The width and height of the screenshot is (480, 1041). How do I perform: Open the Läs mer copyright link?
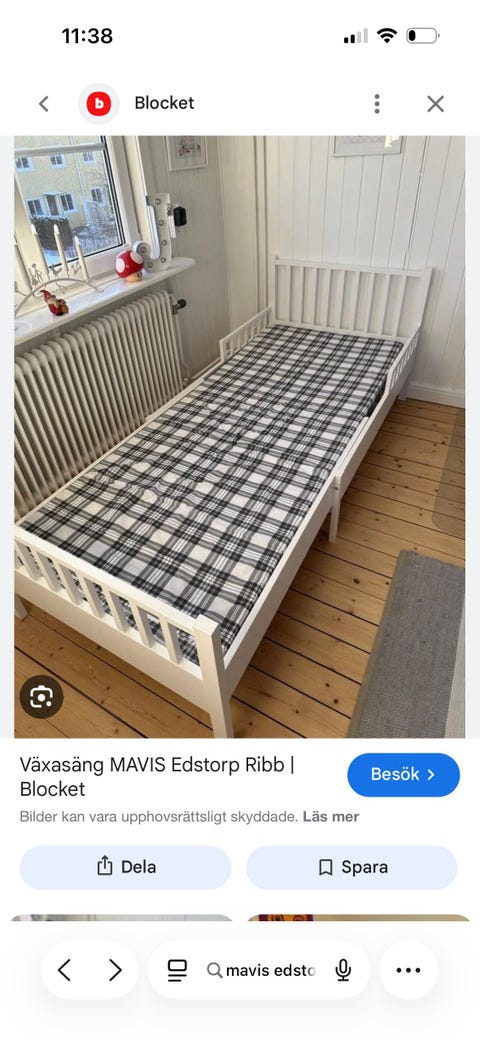point(331,817)
